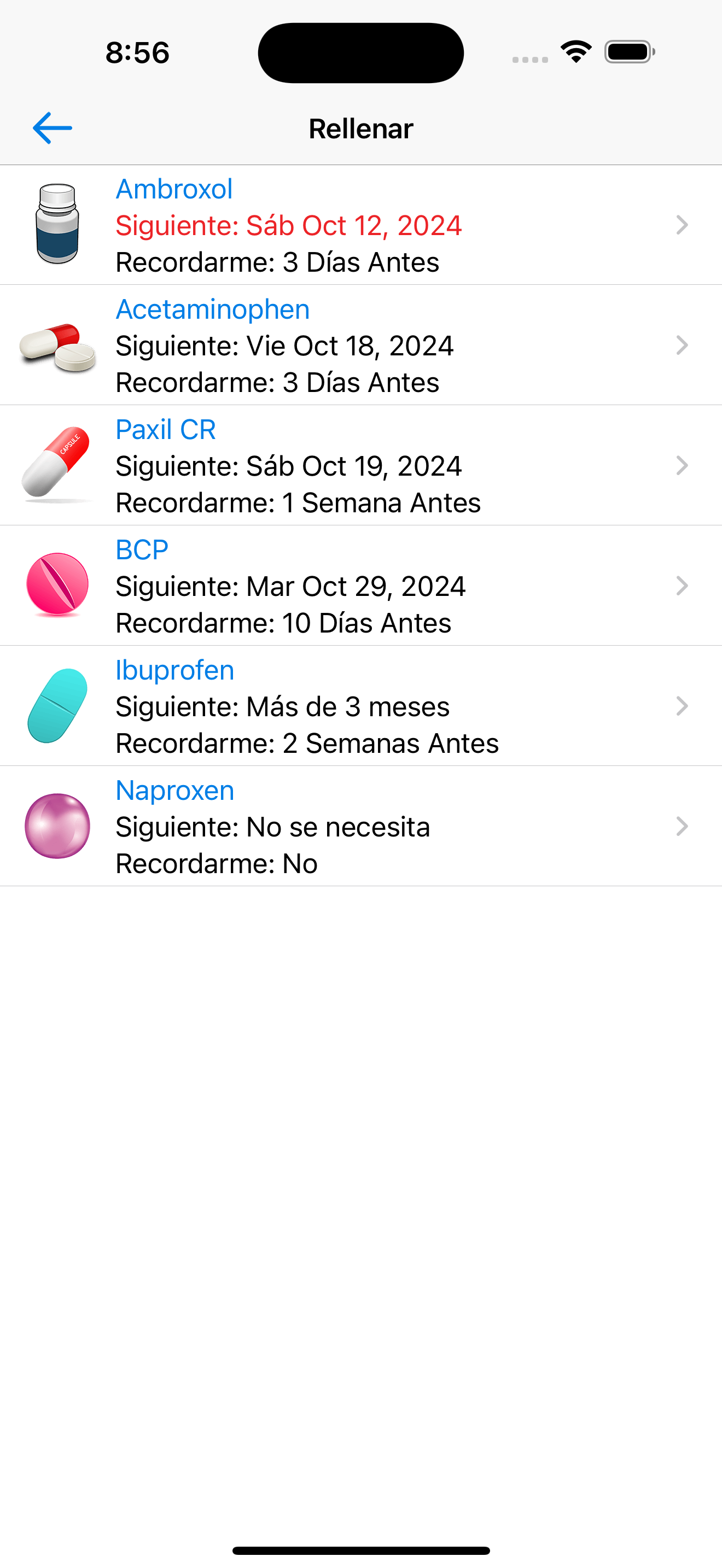
Task: Open Acetaminophen refill details
Action: [x=361, y=345]
